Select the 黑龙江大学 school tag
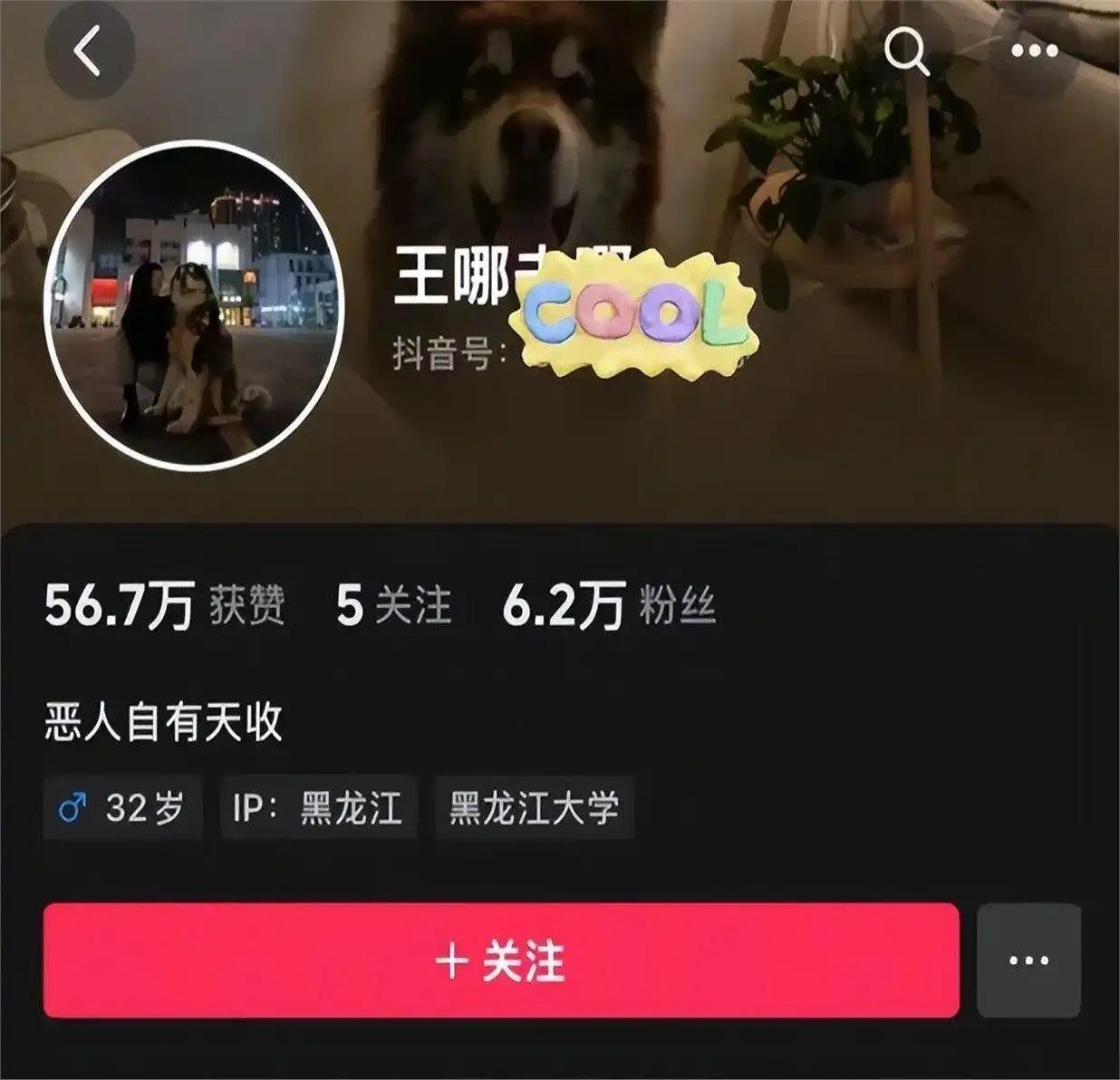The image size is (1120, 1080). 535,807
